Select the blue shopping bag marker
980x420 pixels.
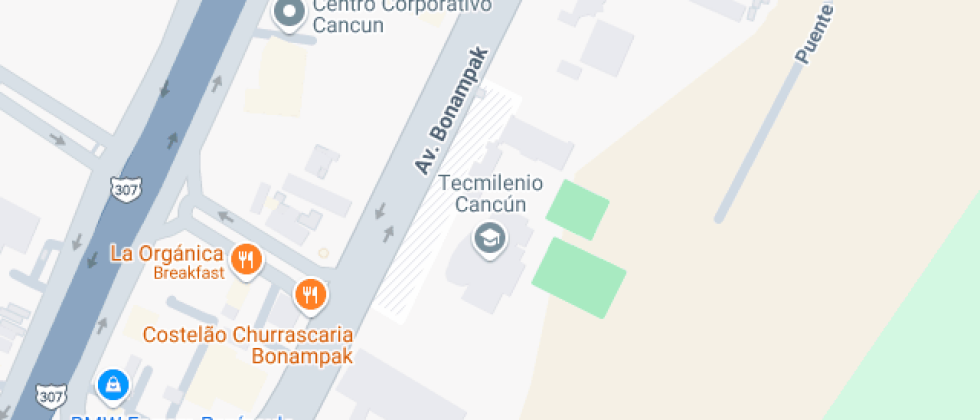[x=113, y=385]
